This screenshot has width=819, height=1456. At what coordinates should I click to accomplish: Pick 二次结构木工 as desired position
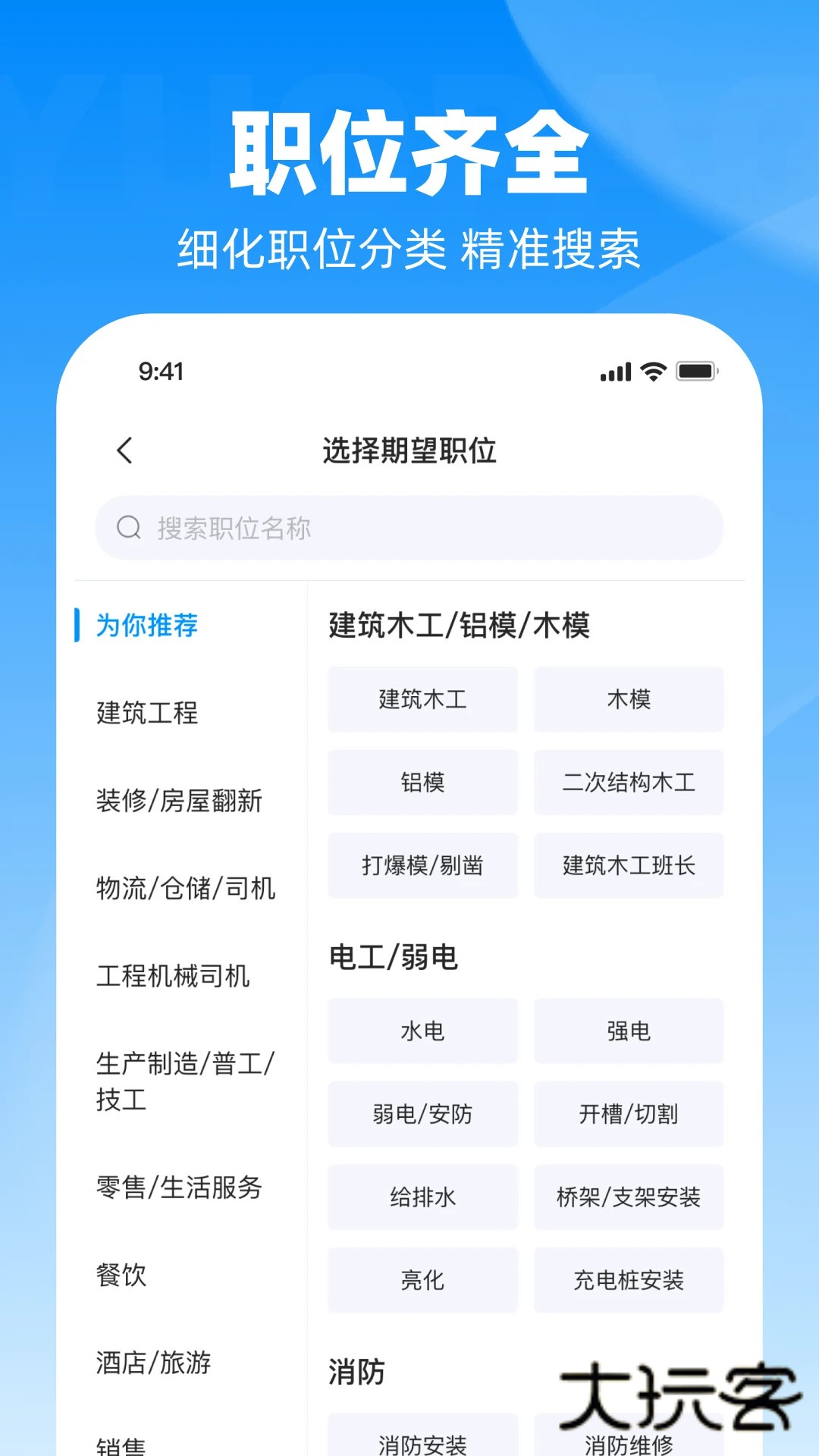[x=628, y=782]
